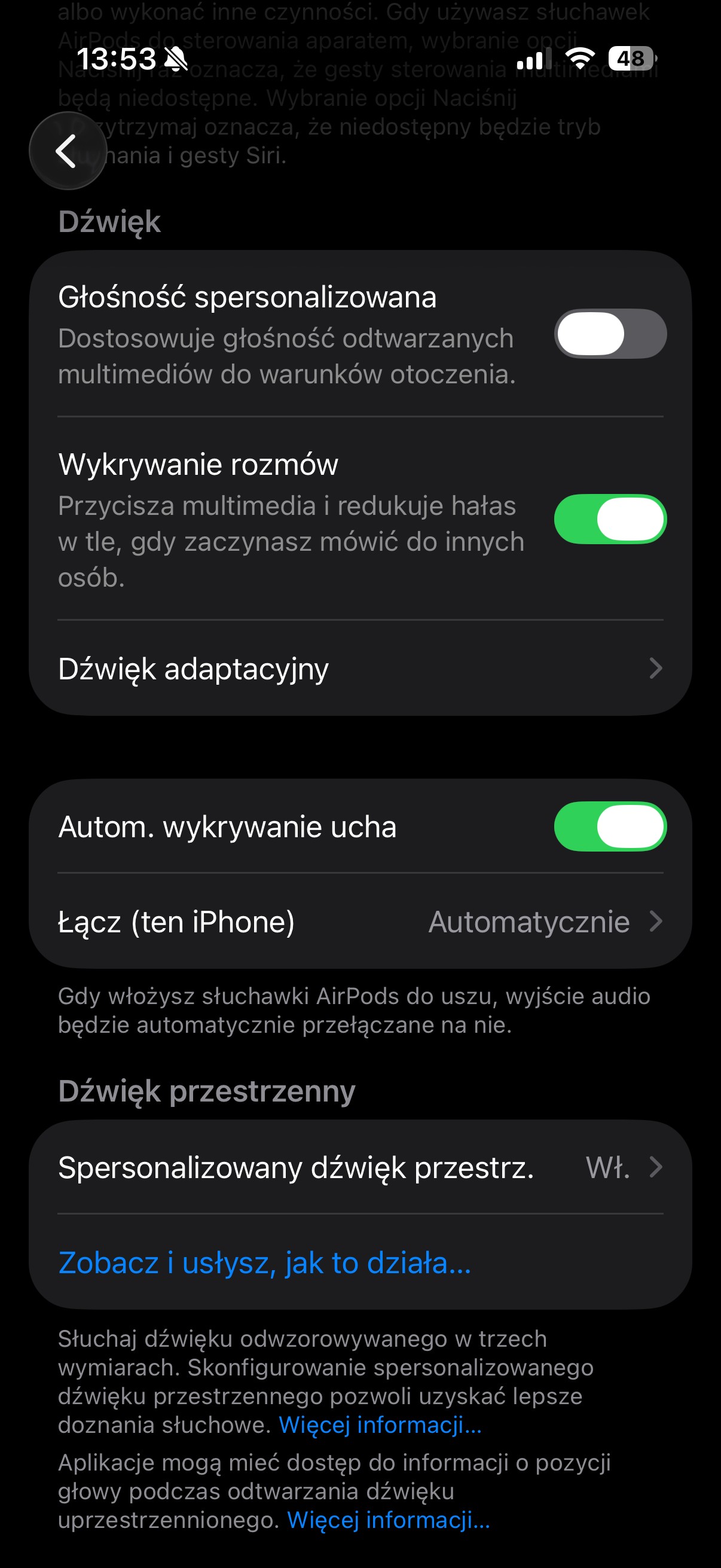This screenshot has width=721, height=1568.
Task: Turn off Wykrywanie rozmów
Action: point(610,519)
